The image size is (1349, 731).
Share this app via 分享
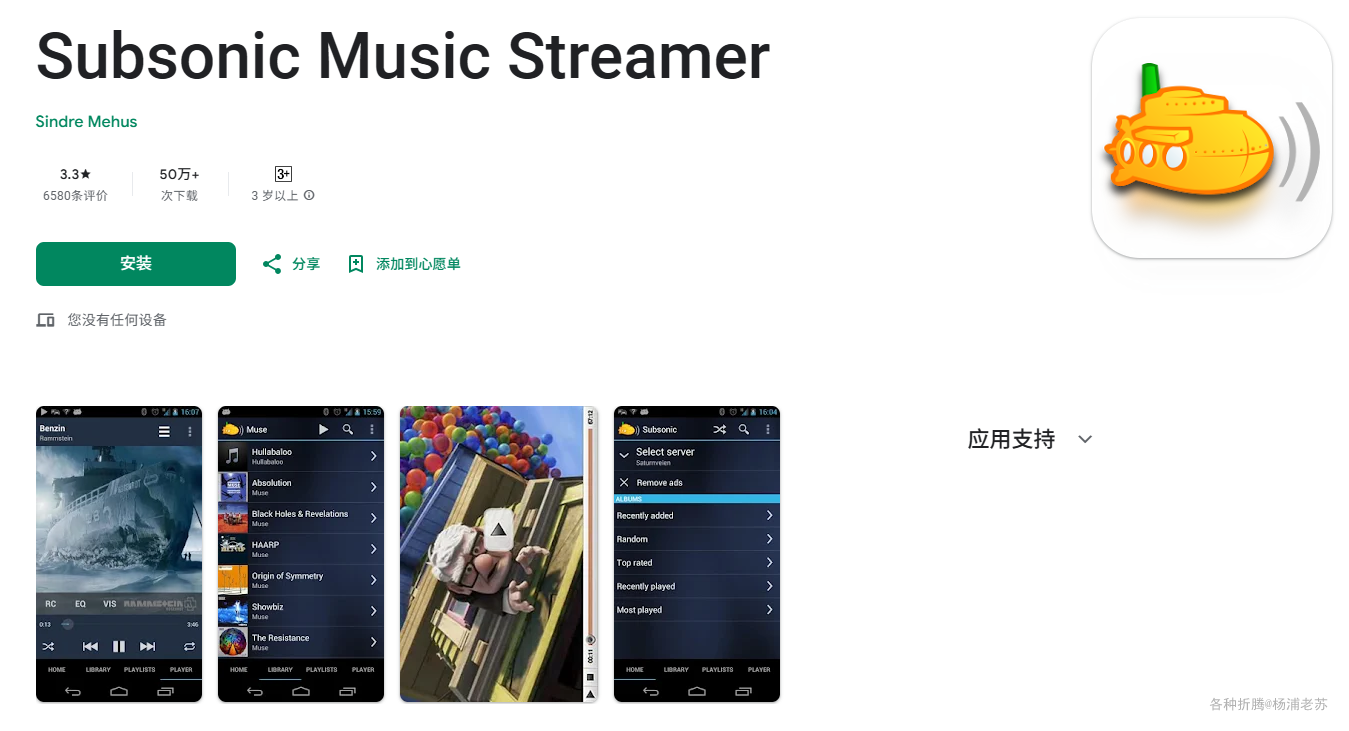[291, 264]
